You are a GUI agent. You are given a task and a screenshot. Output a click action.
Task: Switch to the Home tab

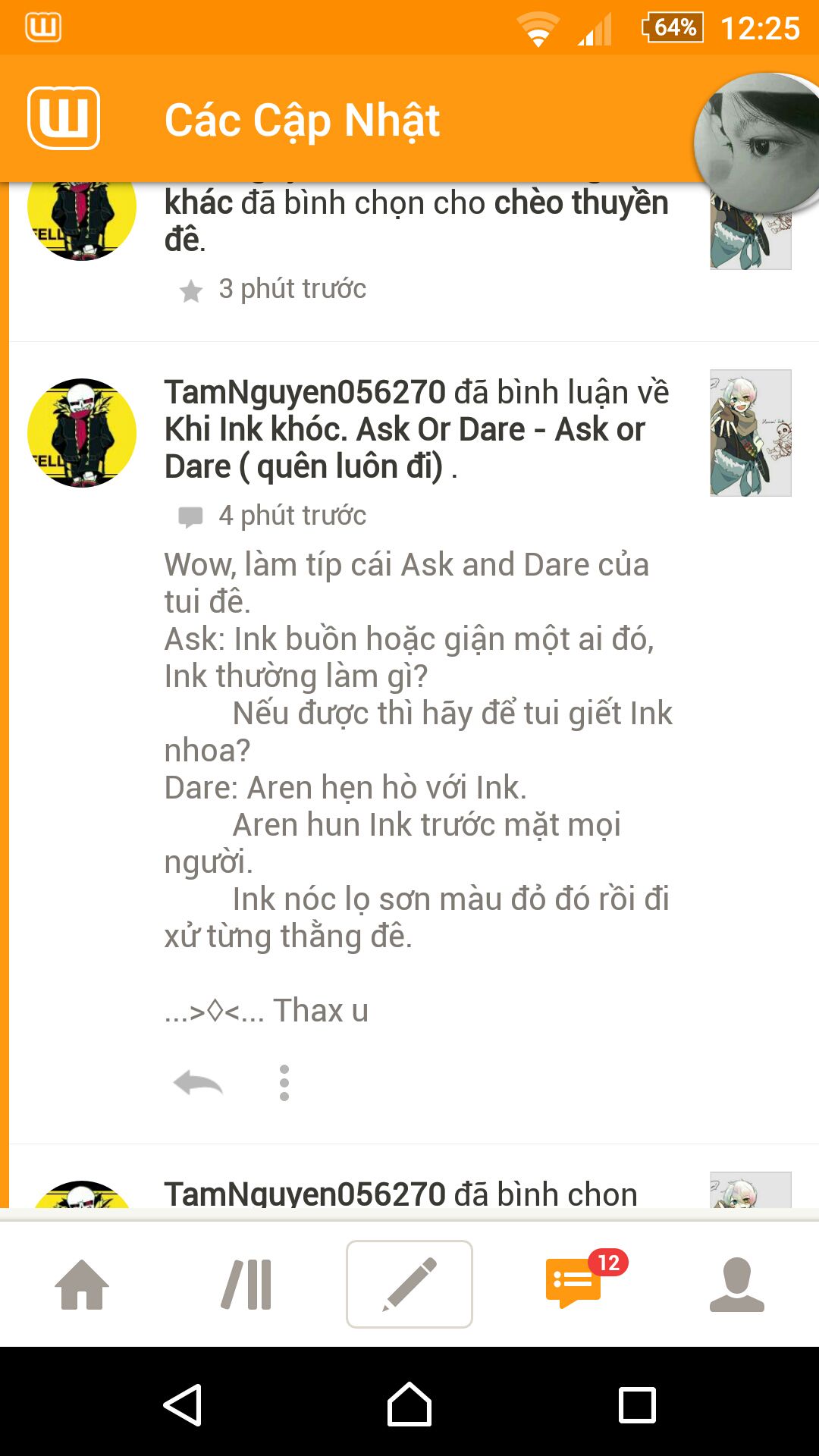82,1285
